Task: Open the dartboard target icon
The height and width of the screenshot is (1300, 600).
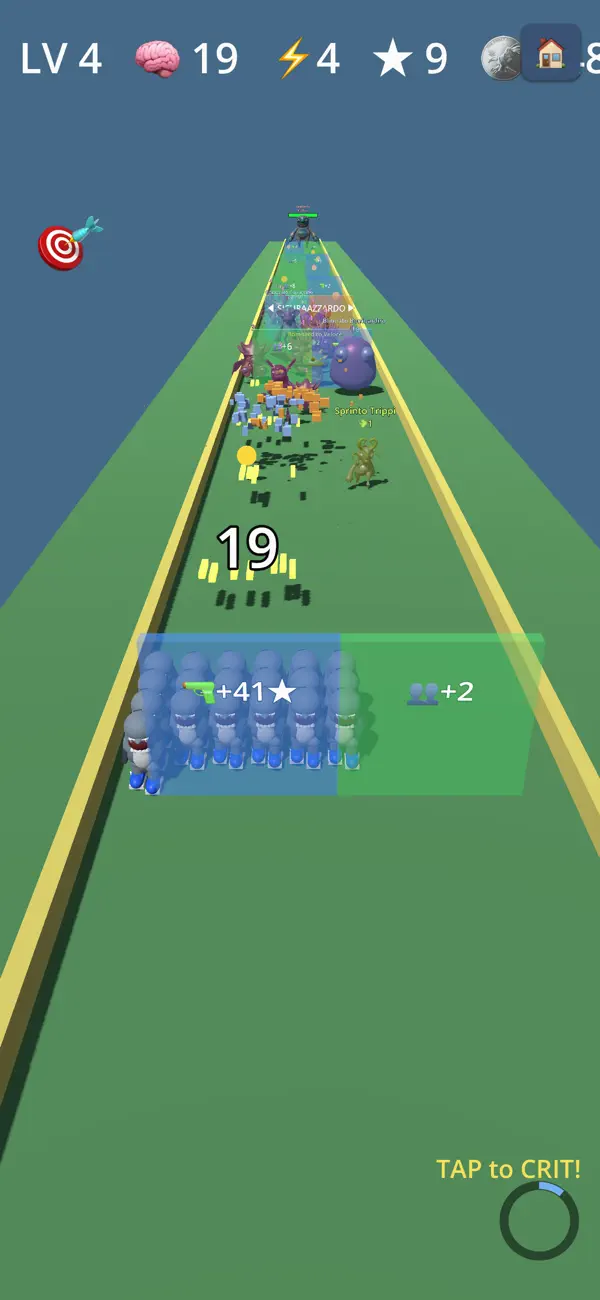Action: [x=69, y=243]
